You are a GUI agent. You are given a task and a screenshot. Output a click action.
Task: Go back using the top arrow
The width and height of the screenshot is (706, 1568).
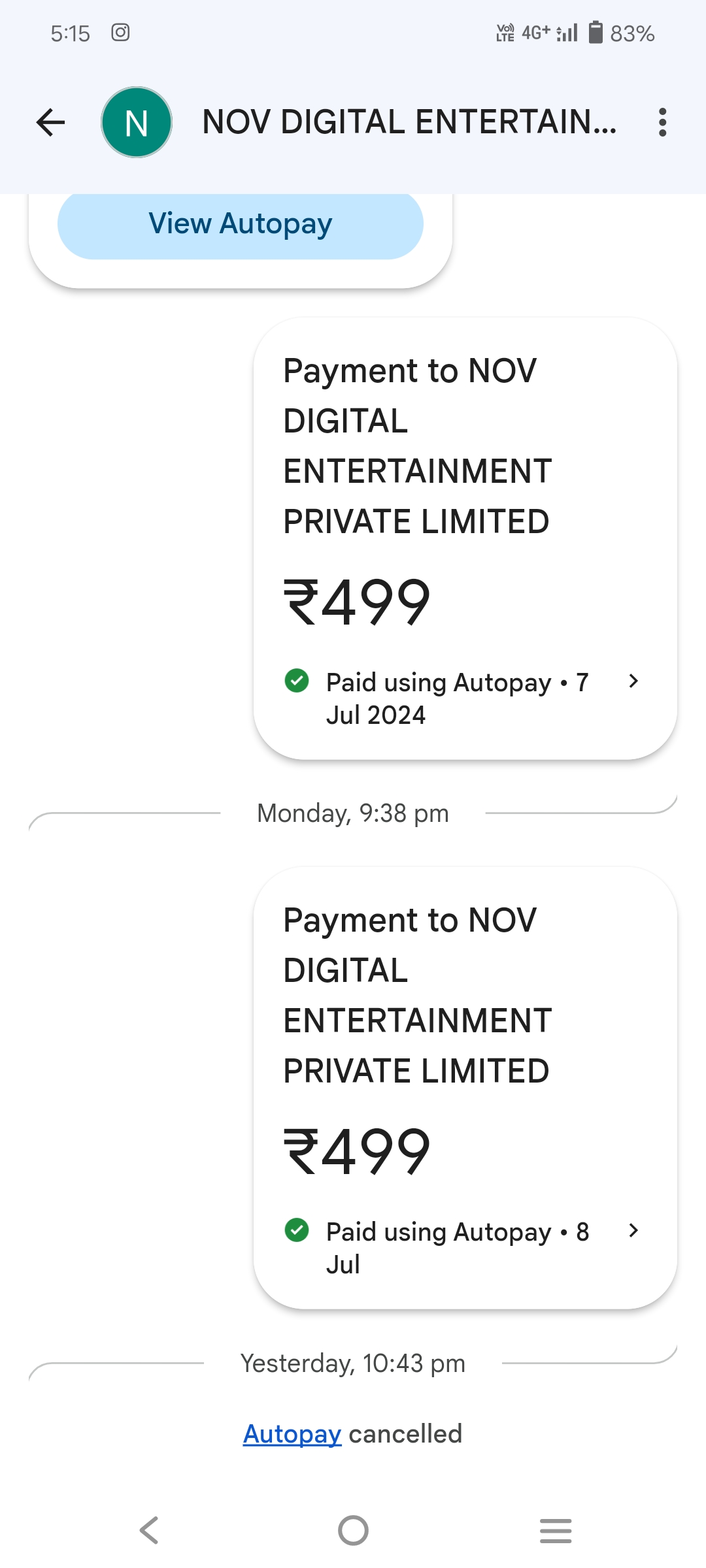pyautogui.click(x=50, y=122)
